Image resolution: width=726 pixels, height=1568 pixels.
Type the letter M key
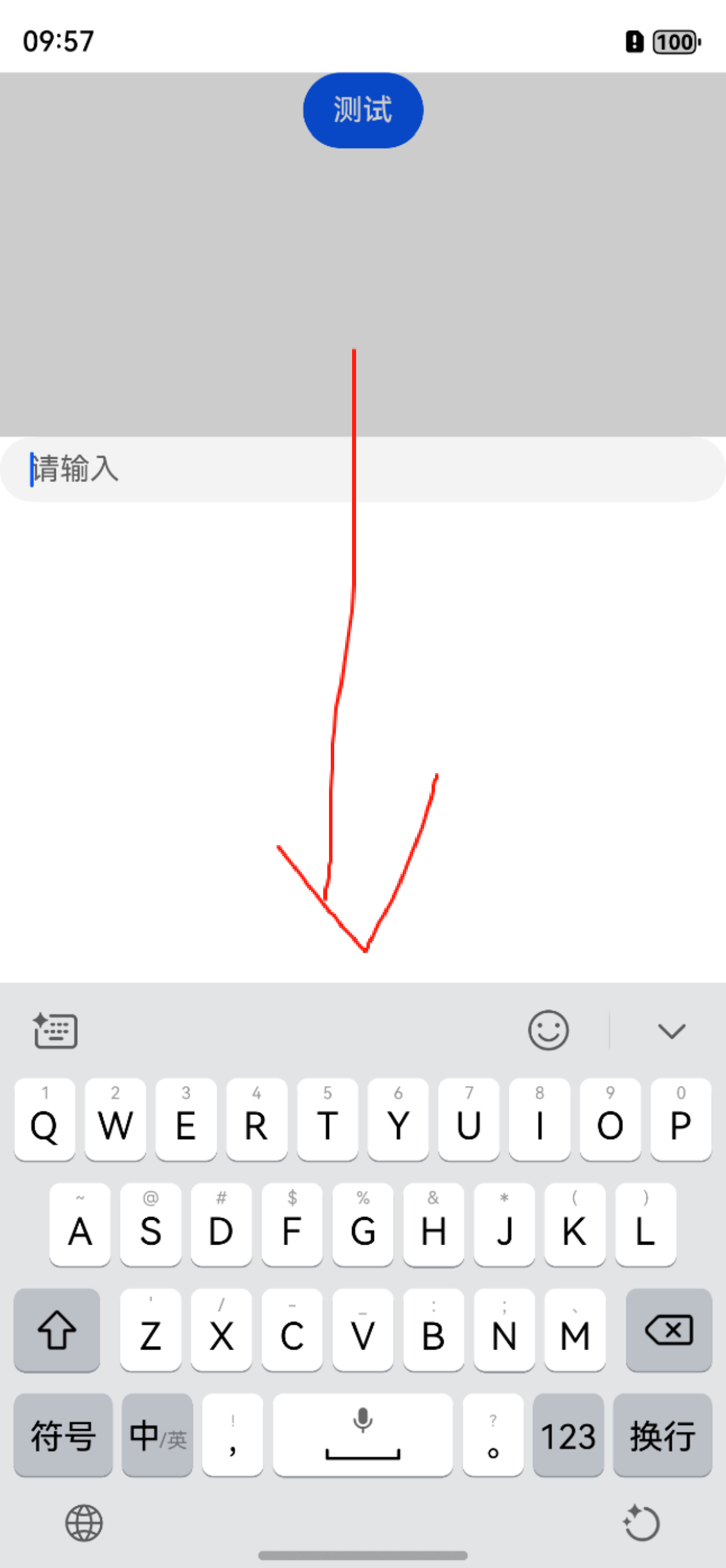pyautogui.click(x=574, y=1330)
